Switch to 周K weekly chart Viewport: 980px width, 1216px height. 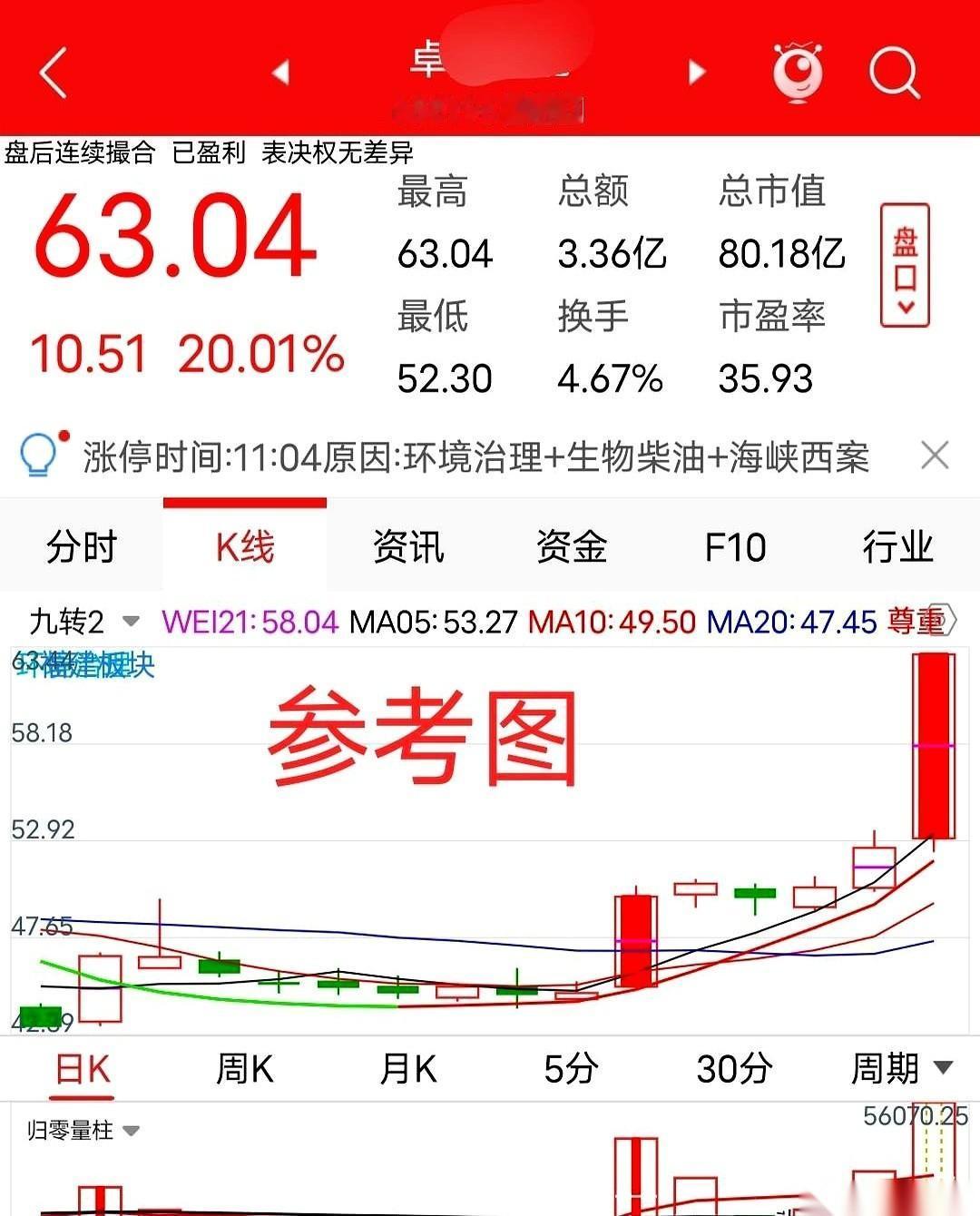tap(243, 1070)
